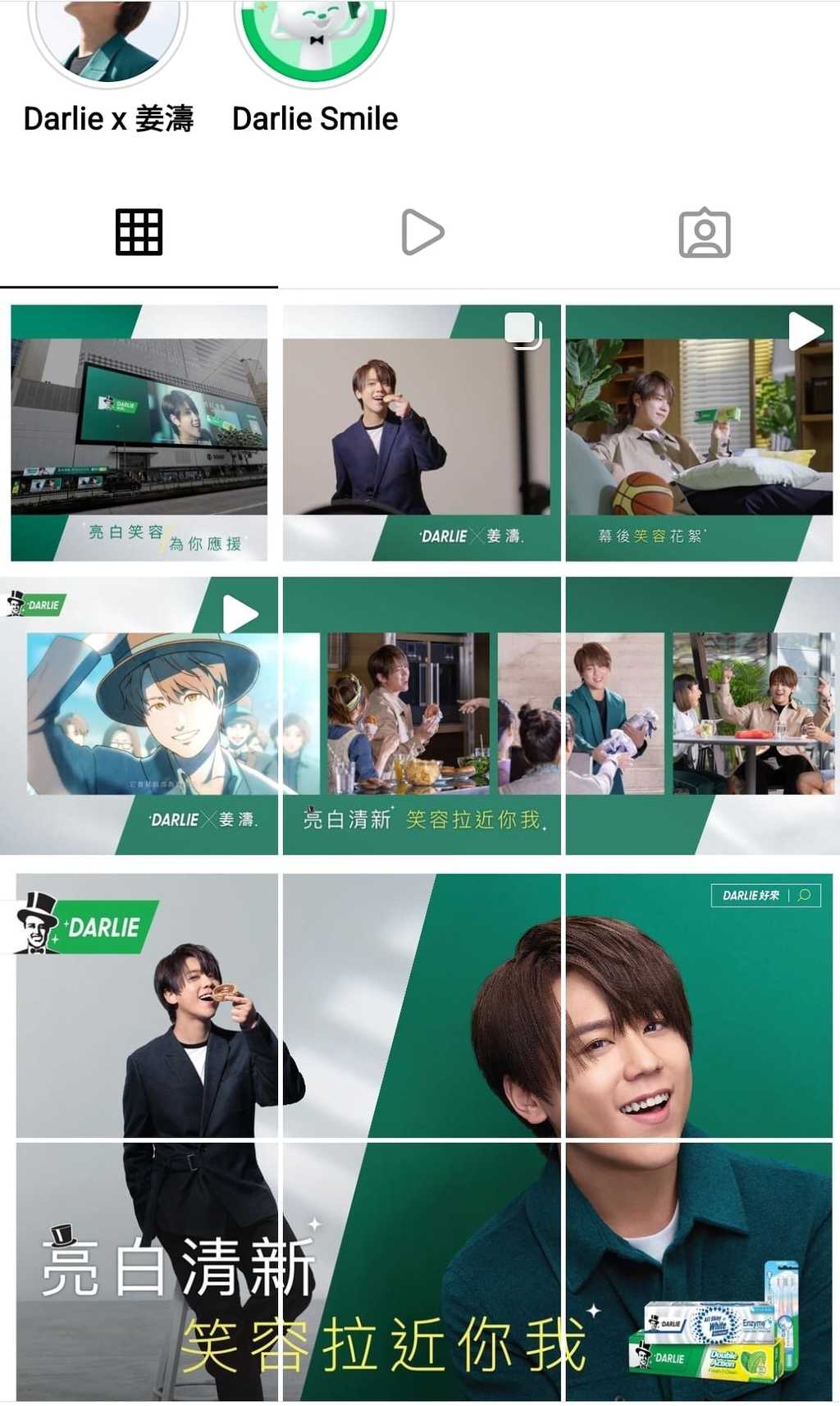Open the post with DARLIE好來 search bar graphic
This screenshot has height=1406, width=840.
(x=699, y=1005)
